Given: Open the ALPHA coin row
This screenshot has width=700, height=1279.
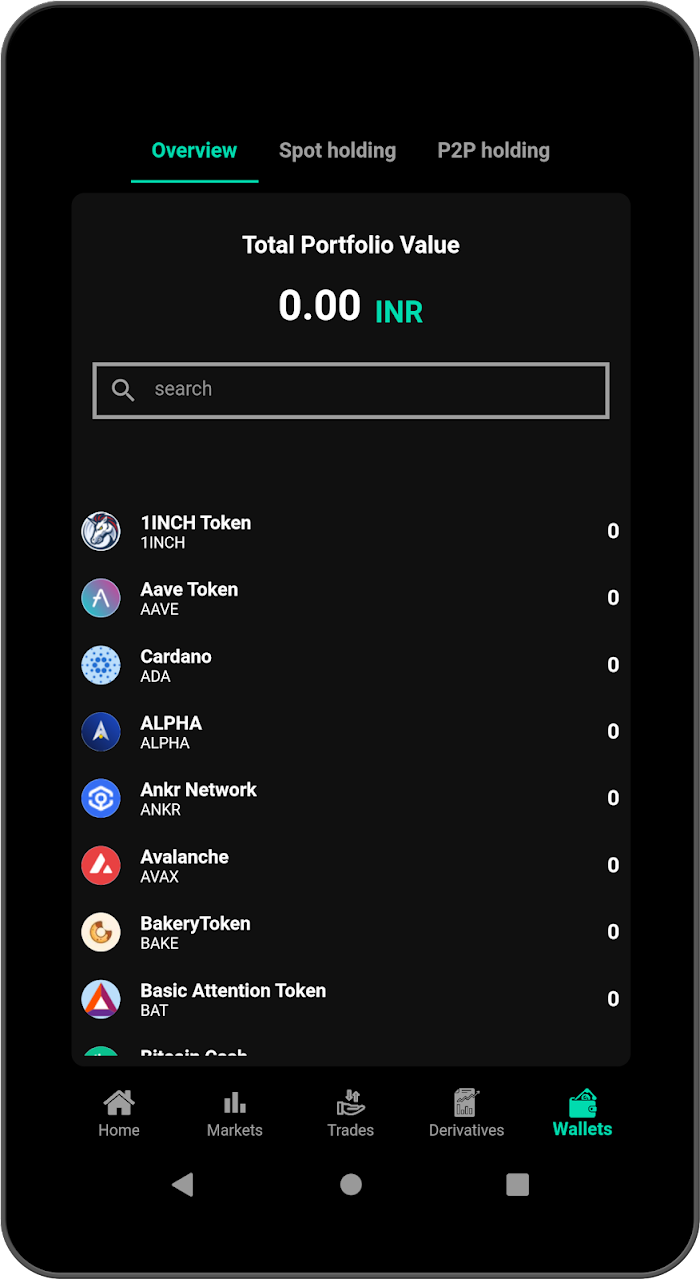Looking at the screenshot, I should tap(351, 732).
